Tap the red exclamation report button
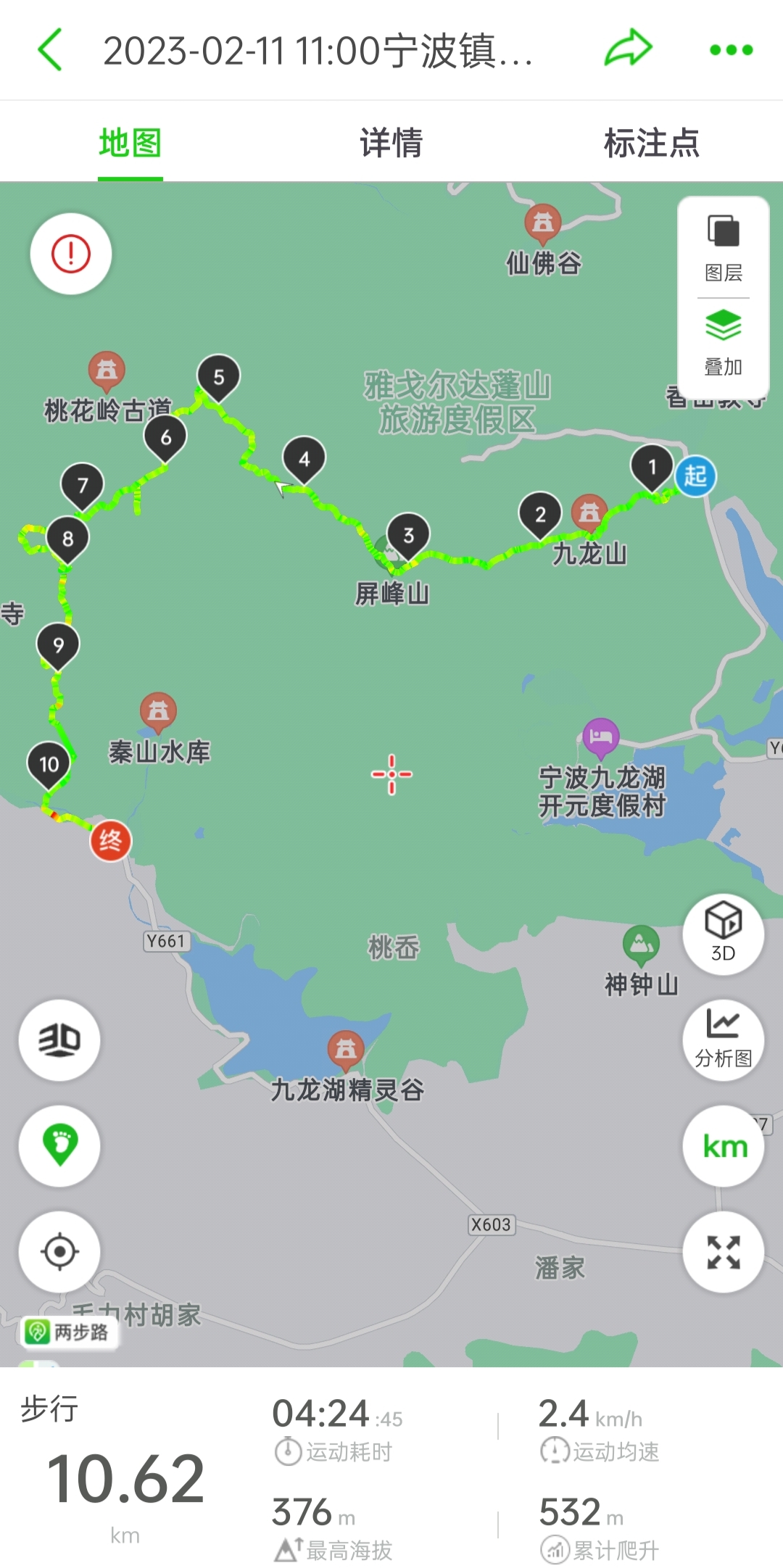Image resolution: width=783 pixels, height=1568 pixels. 71,254
